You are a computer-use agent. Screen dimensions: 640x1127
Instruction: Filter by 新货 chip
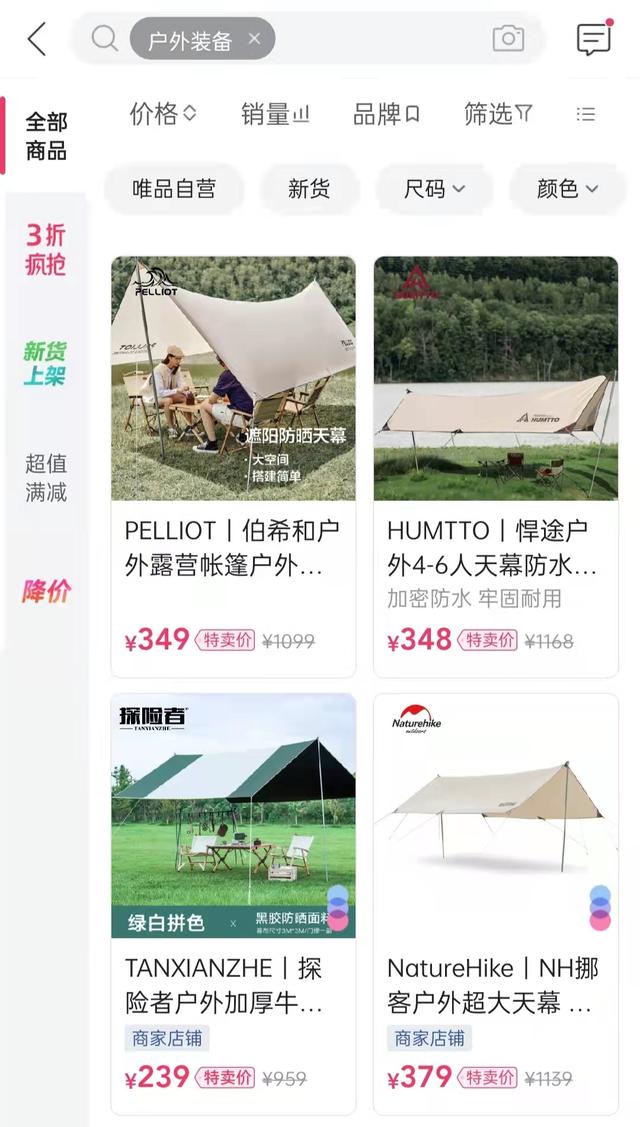pos(309,188)
